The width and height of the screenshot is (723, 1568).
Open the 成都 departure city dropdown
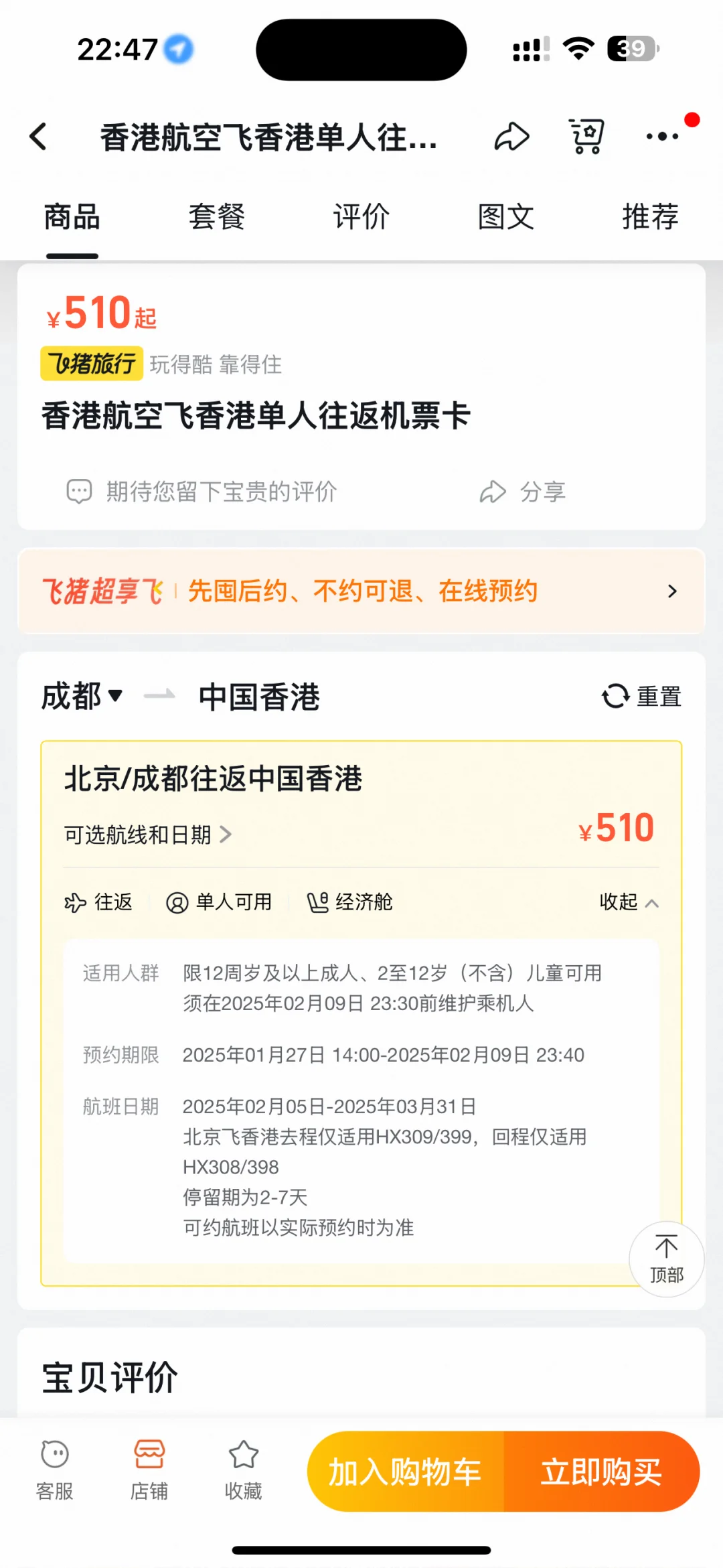[82, 697]
